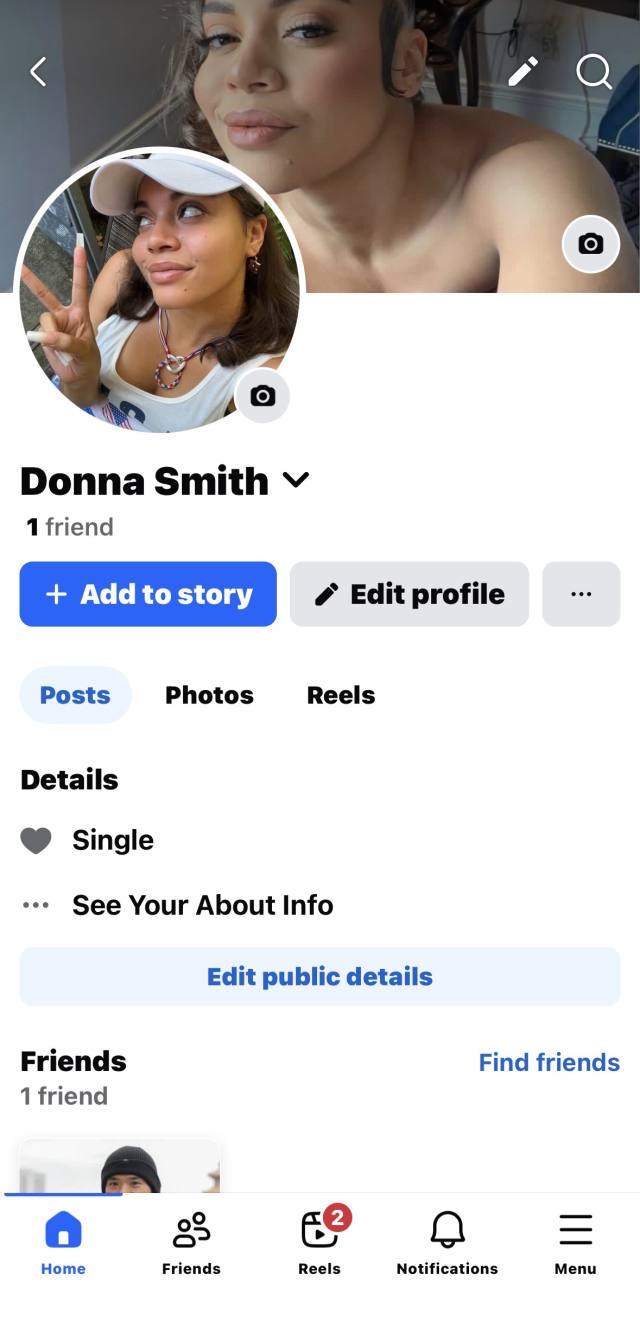Expand the Donna Smith profile switcher chevron

(296, 481)
